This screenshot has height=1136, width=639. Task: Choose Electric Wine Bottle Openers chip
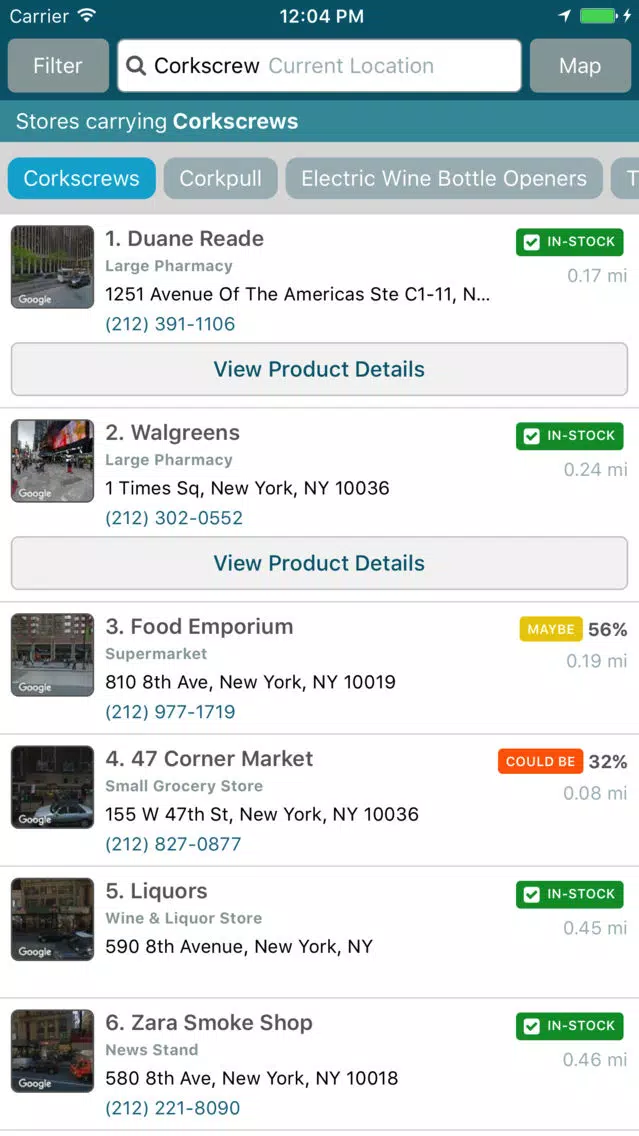[x=444, y=178]
